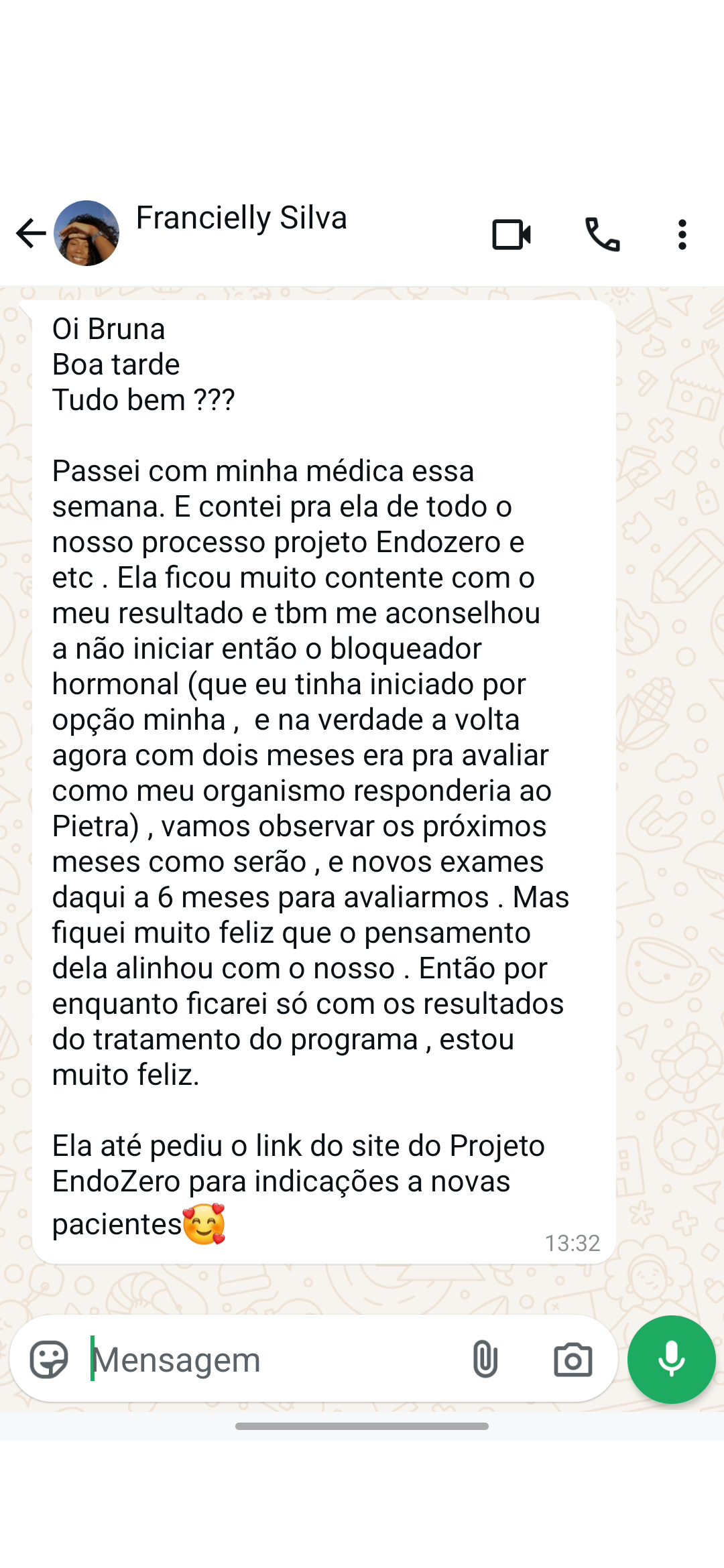Start a voice call with Francielly Silva
The width and height of the screenshot is (724, 1568).
[603, 235]
